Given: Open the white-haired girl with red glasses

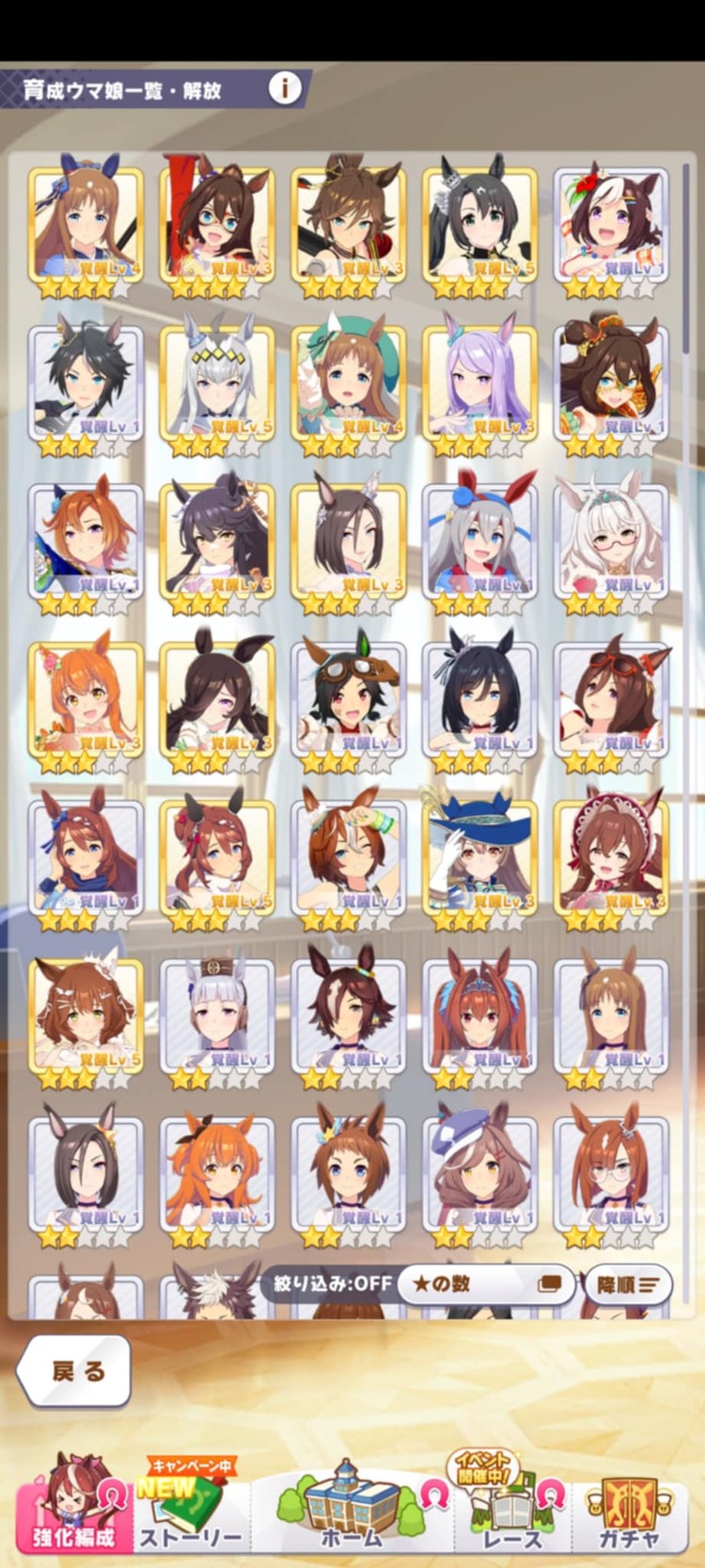Looking at the screenshot, I should (611, 542).
